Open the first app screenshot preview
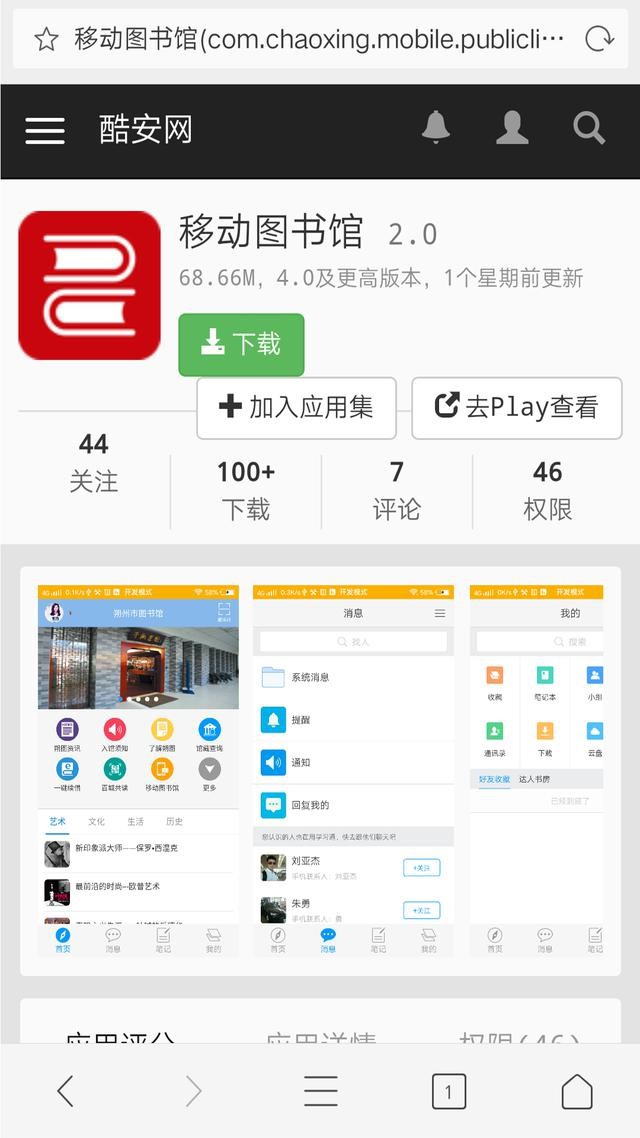Image resolution: width=640 pixels, height=1138 pixels. click(138, 770)
